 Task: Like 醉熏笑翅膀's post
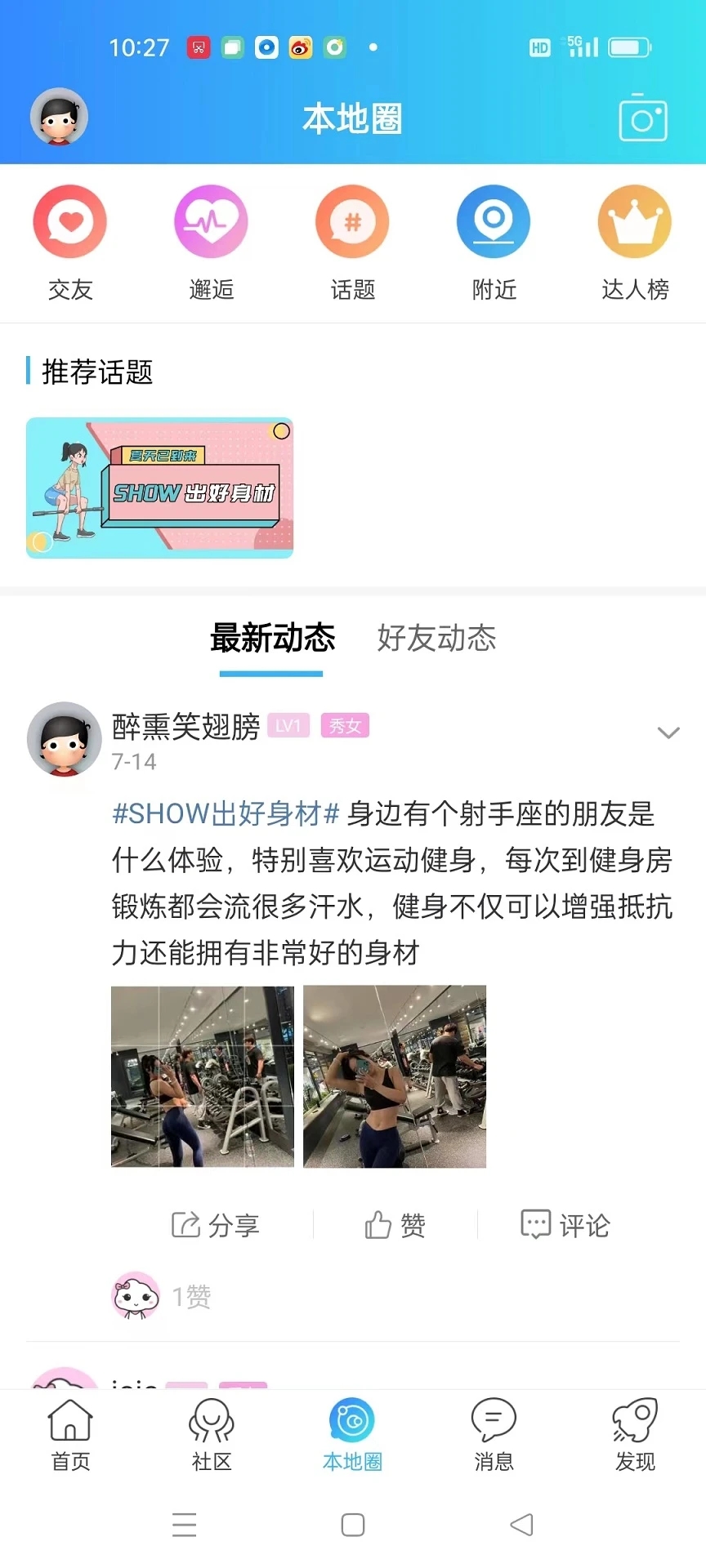[x=395, y=1225]
